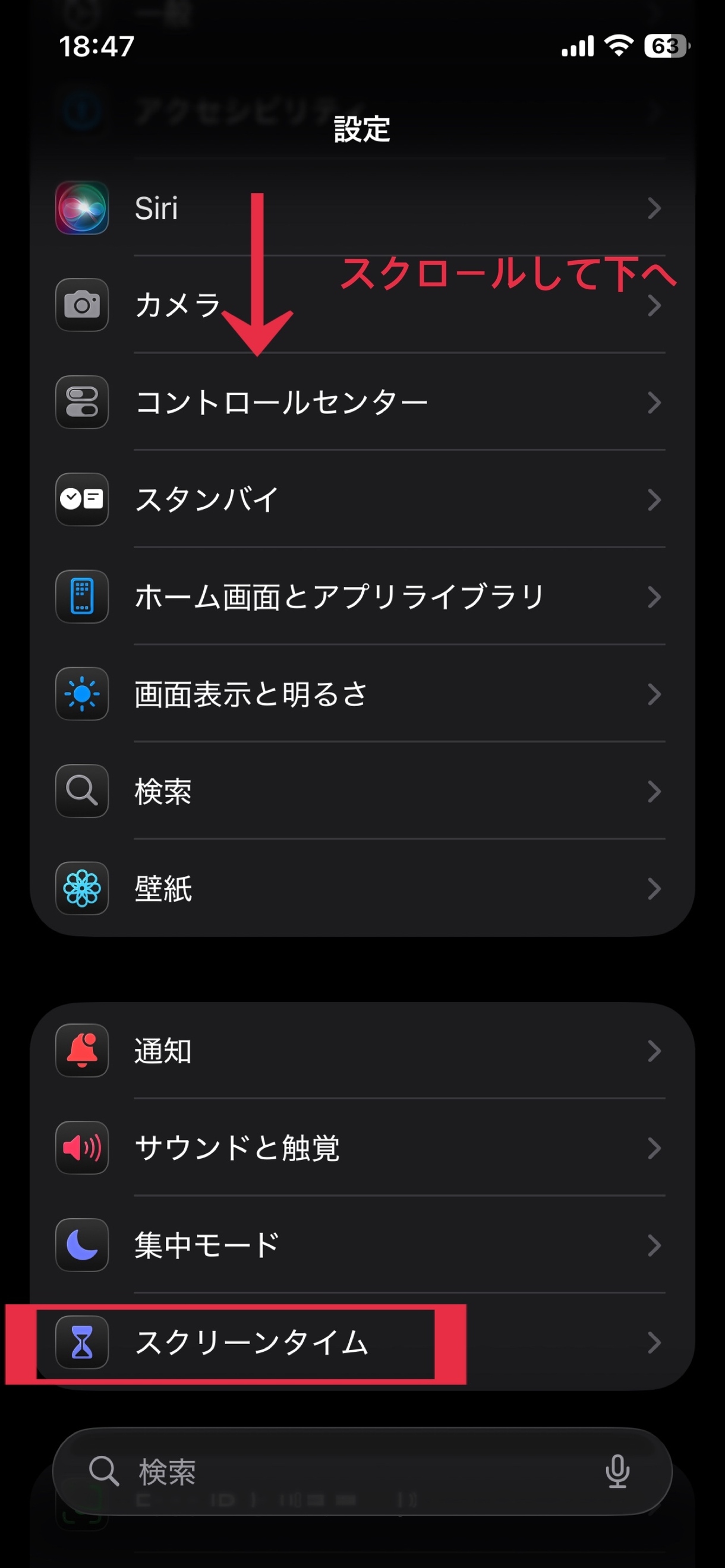This screenshot has height=1568, width=725.
Task: Tap the Home Screen & App Library icon
Action: 81,596
